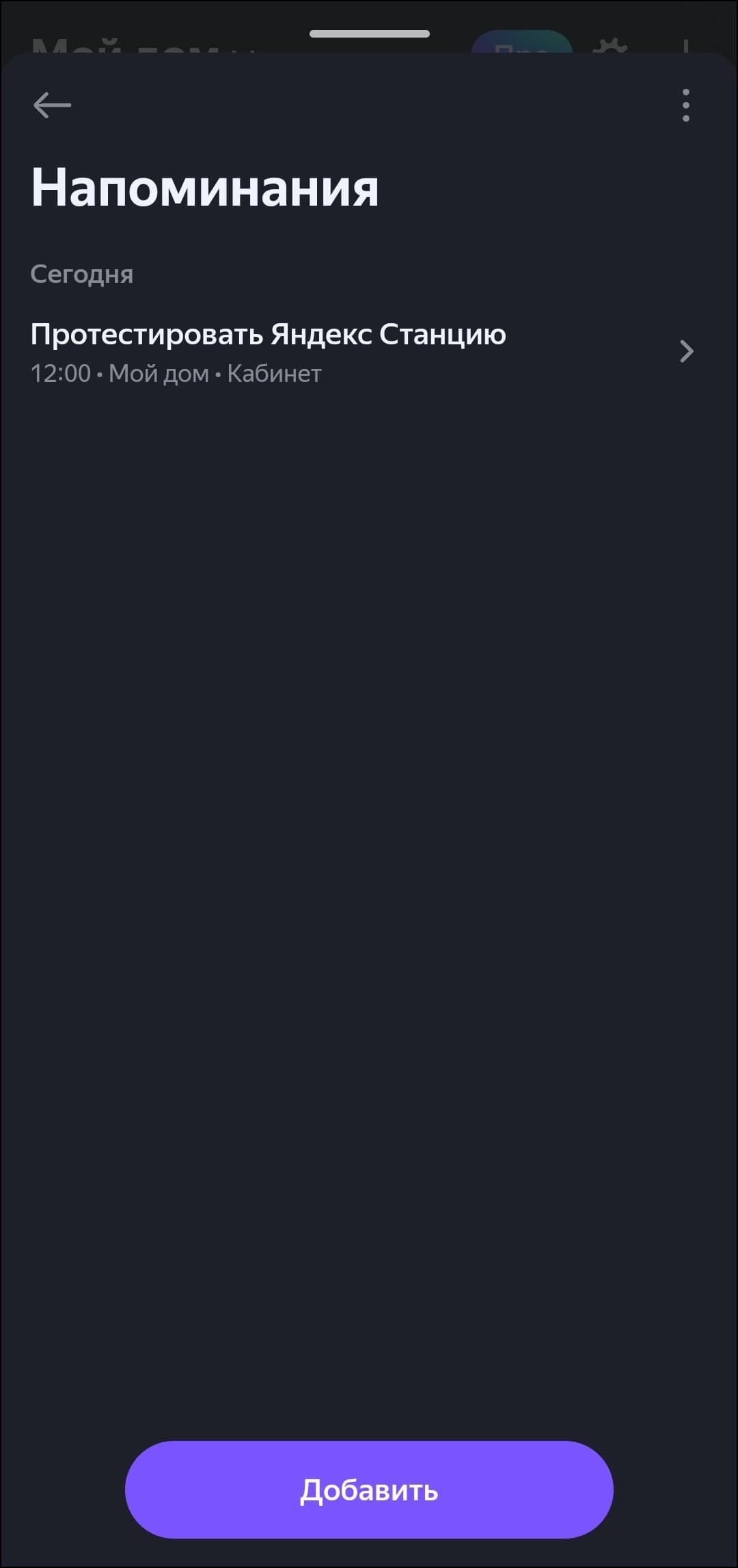This screenshot has height=1568, width=738.
Task: Tap the Добавить button
Action: 369,1490
